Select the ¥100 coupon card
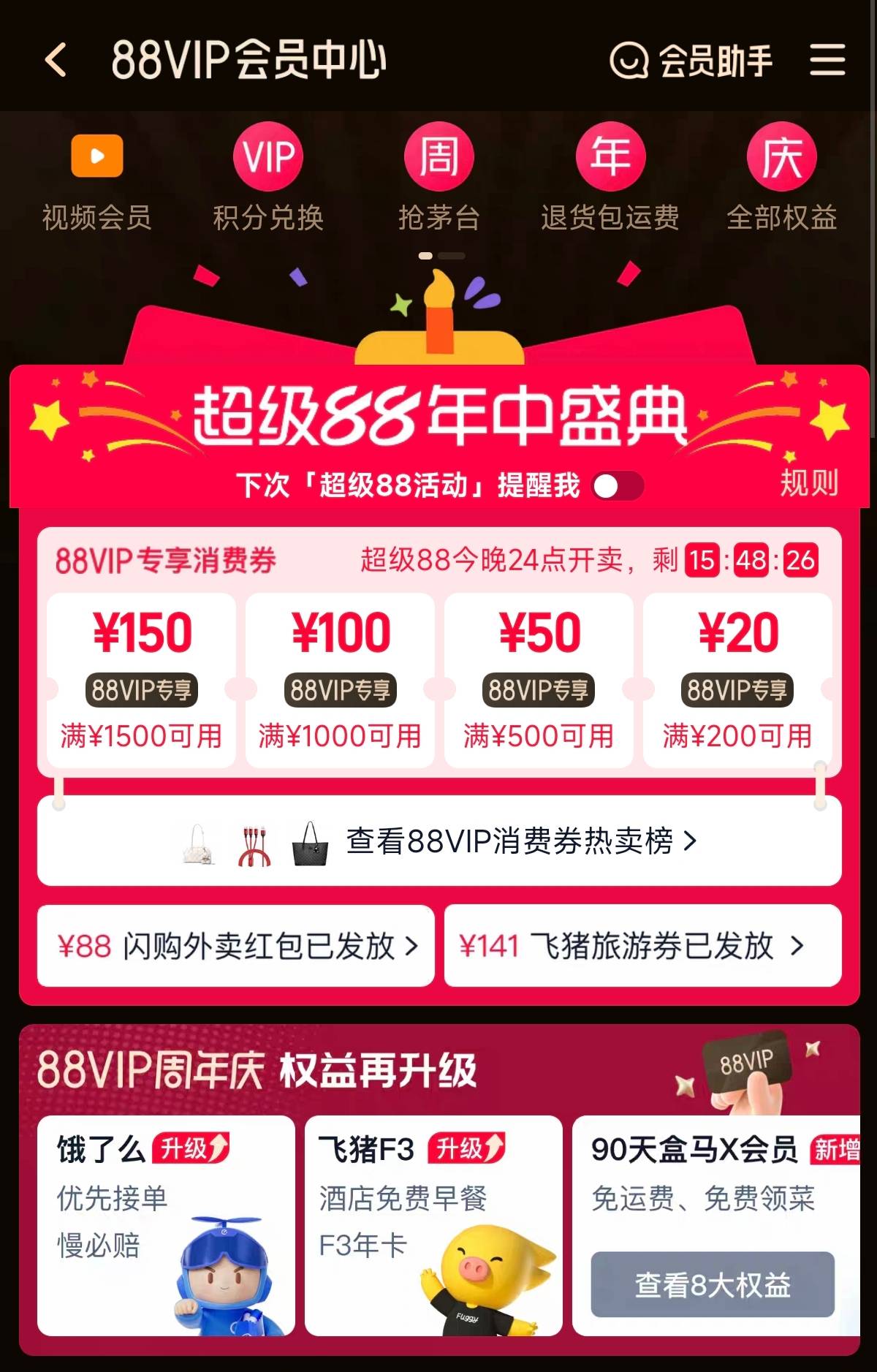877x1372 pixels. (x=340, y=680)
